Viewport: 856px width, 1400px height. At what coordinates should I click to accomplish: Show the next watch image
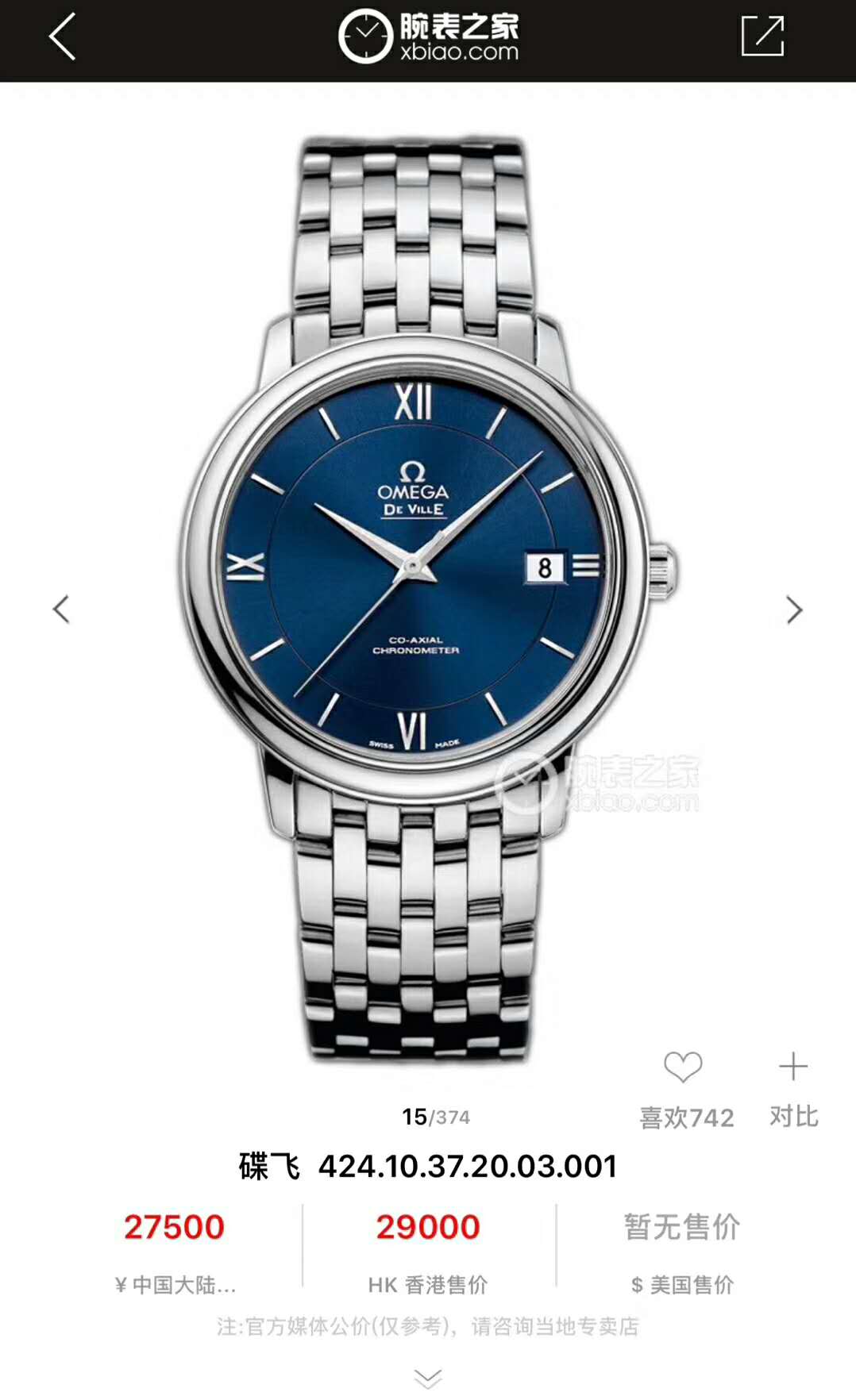[794, 610]
